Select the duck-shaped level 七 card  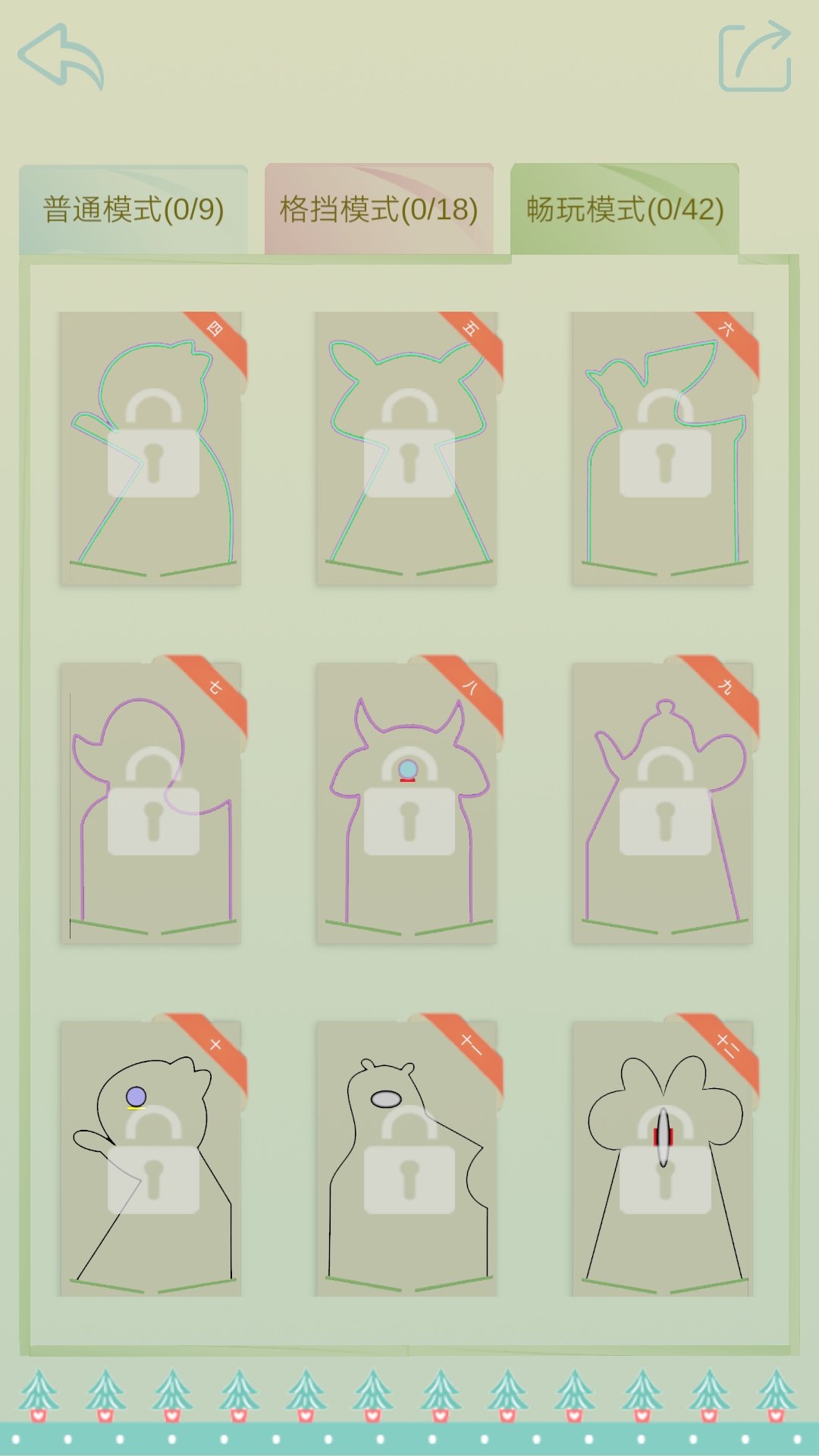pyautogui.click(x=151, y=804)
